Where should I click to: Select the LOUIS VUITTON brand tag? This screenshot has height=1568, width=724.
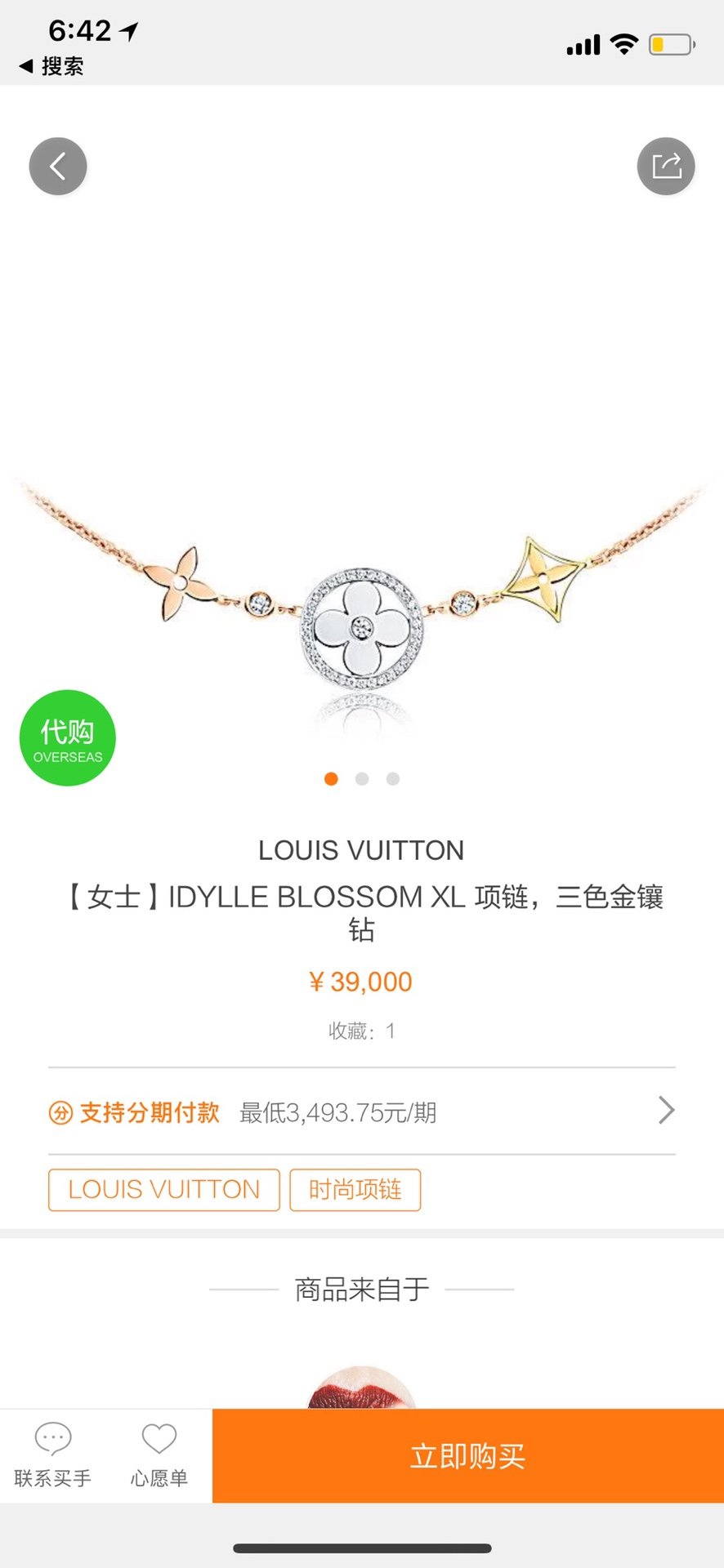click(164, 1190)
